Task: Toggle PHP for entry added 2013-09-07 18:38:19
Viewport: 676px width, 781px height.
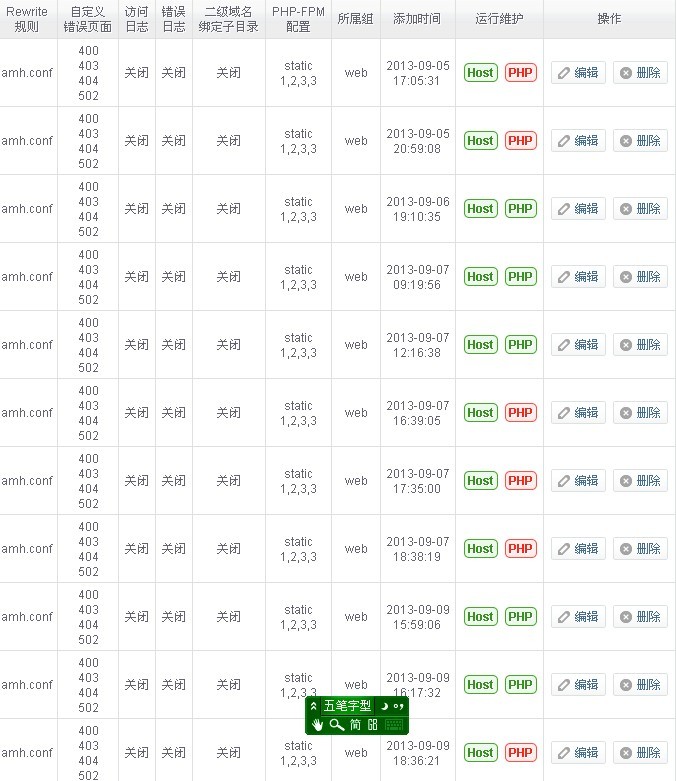Action: point(520,549)
